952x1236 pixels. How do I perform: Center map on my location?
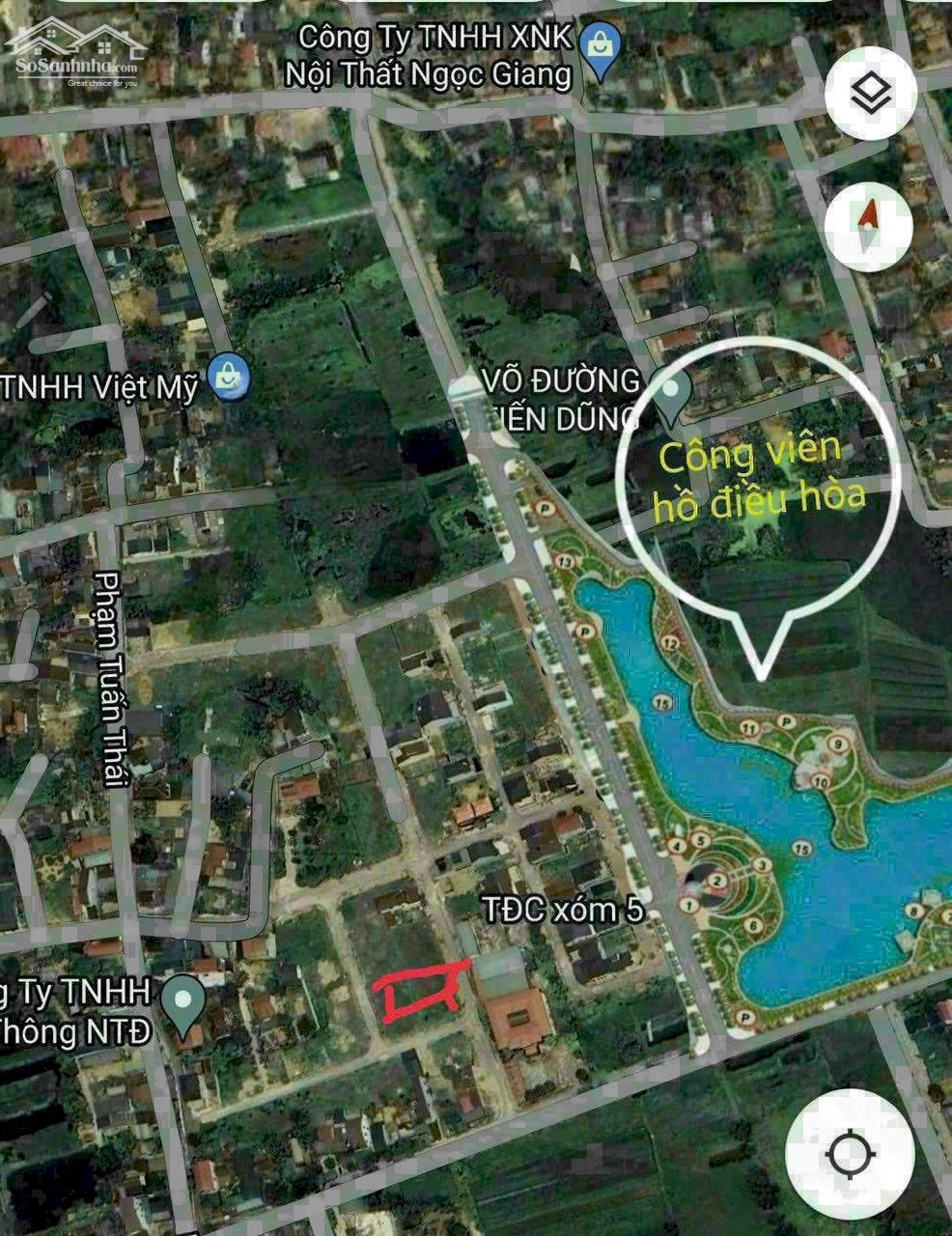[851, 1154]
